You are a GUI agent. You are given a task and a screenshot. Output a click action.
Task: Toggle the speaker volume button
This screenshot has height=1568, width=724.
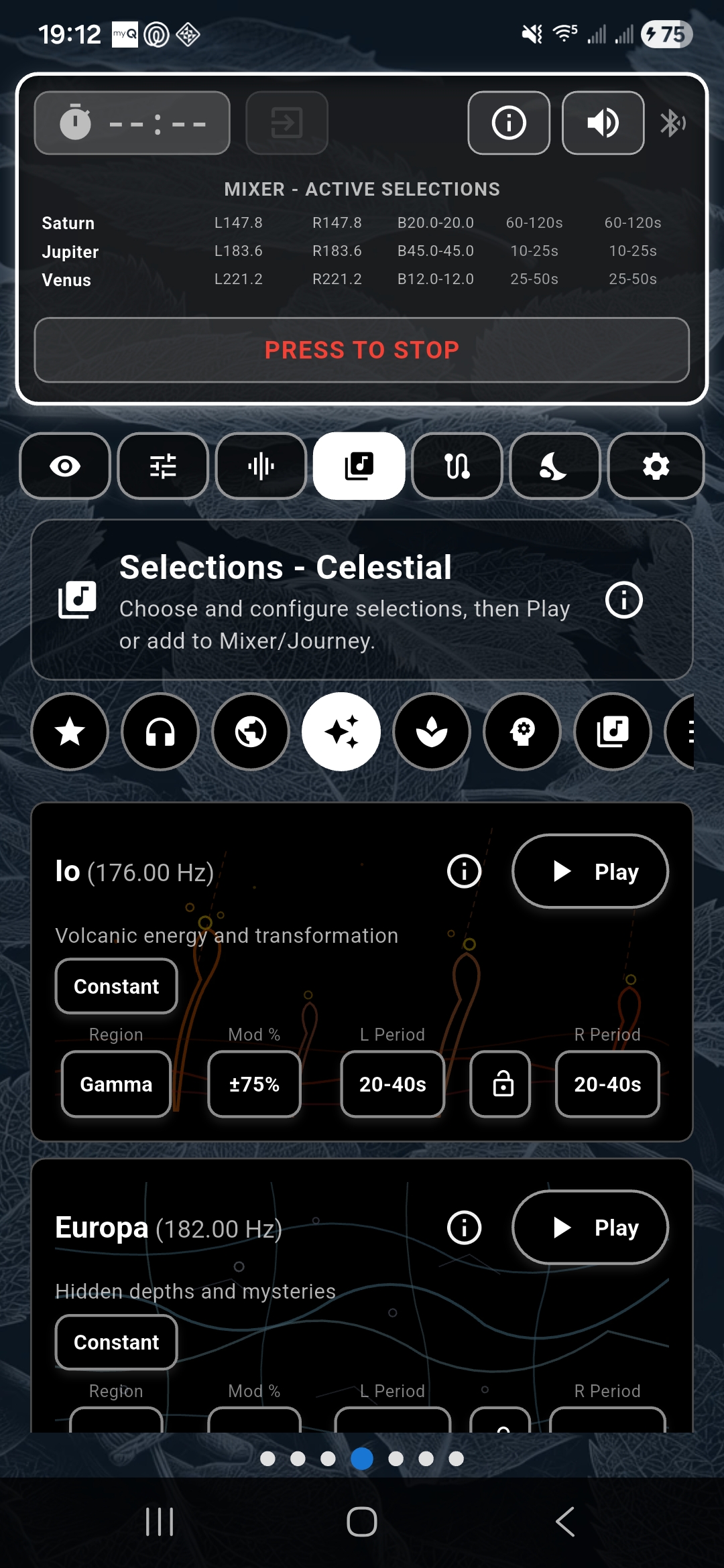(x=603, y=123)
